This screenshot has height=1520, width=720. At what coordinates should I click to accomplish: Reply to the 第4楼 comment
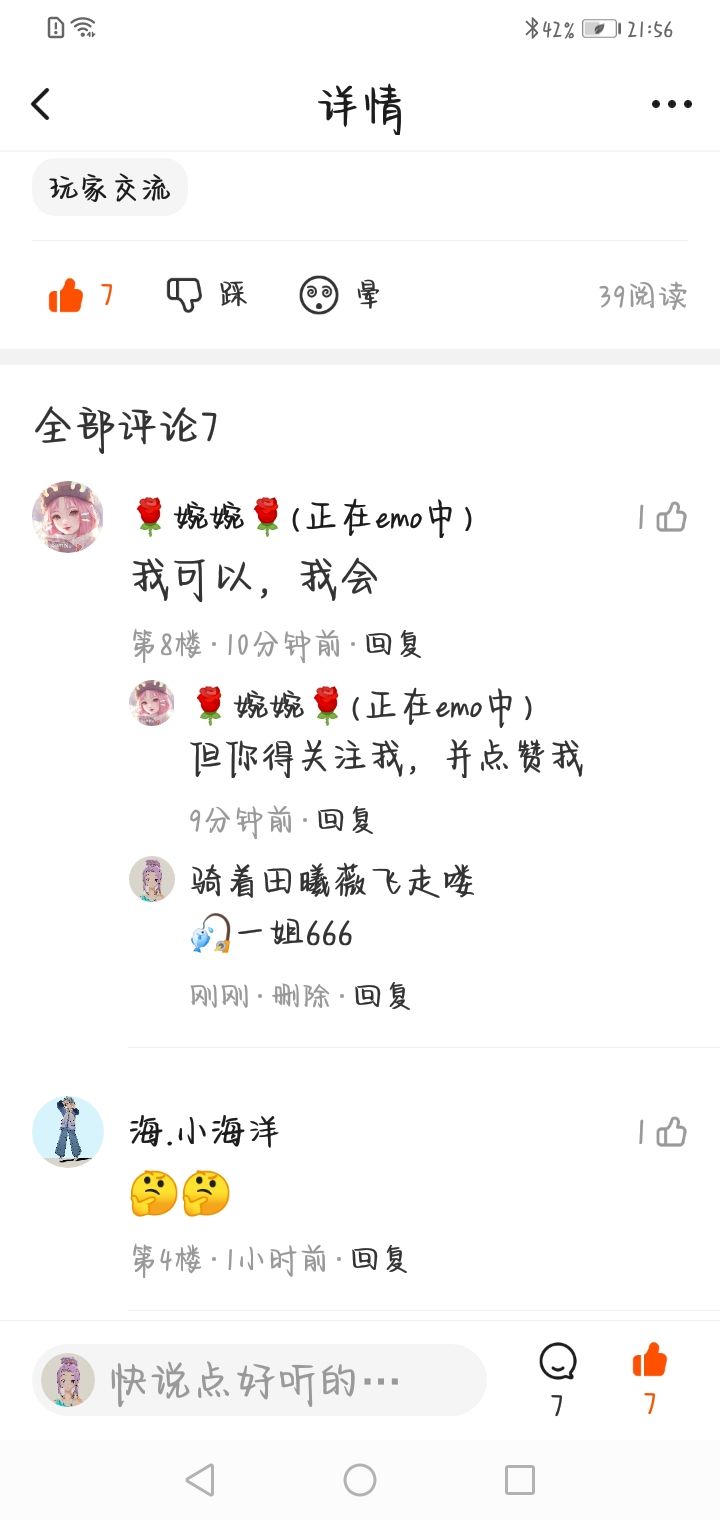[379, 1259]
